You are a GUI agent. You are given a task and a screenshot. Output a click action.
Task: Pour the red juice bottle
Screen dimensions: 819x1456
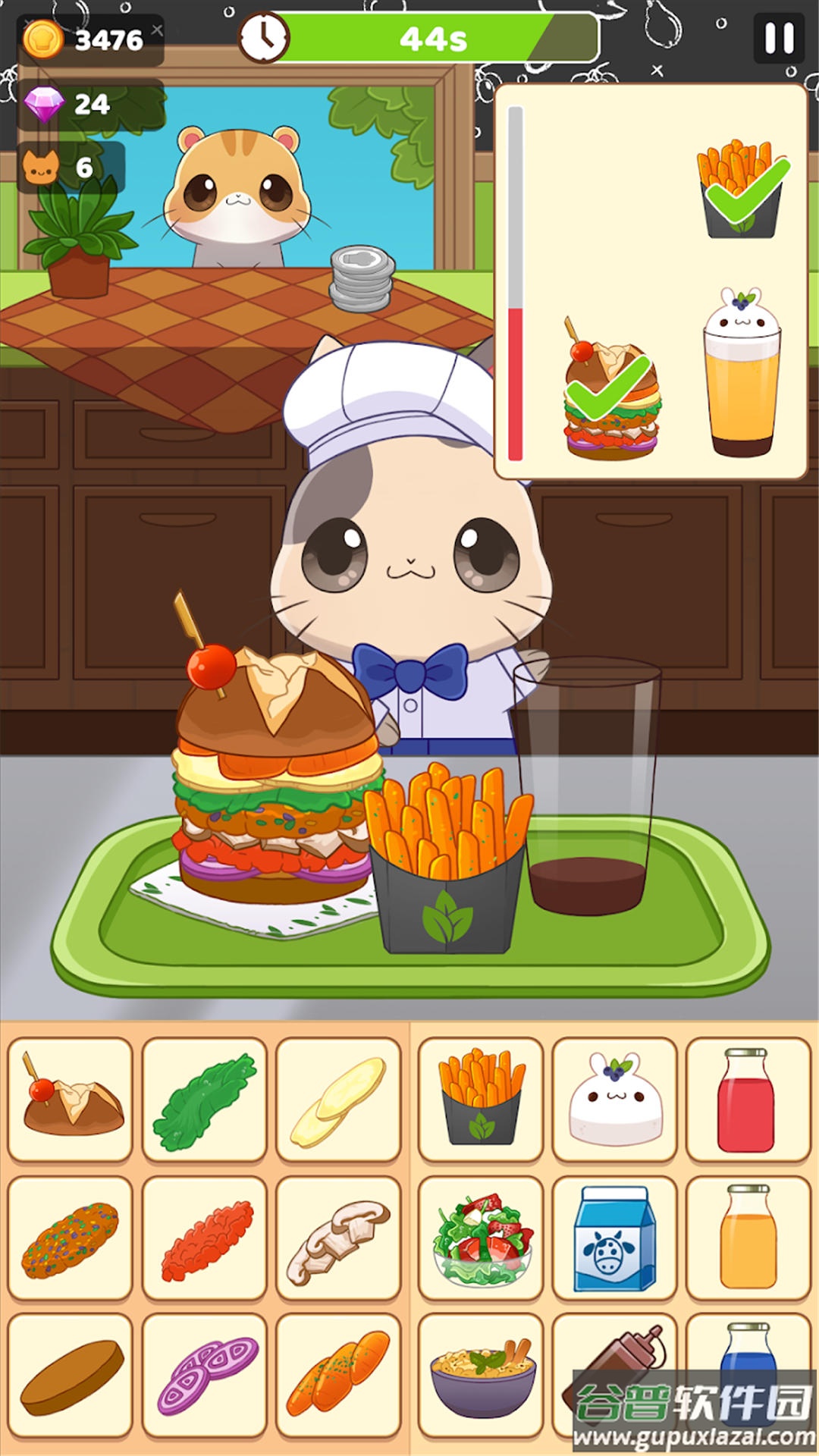[748, 1100]
